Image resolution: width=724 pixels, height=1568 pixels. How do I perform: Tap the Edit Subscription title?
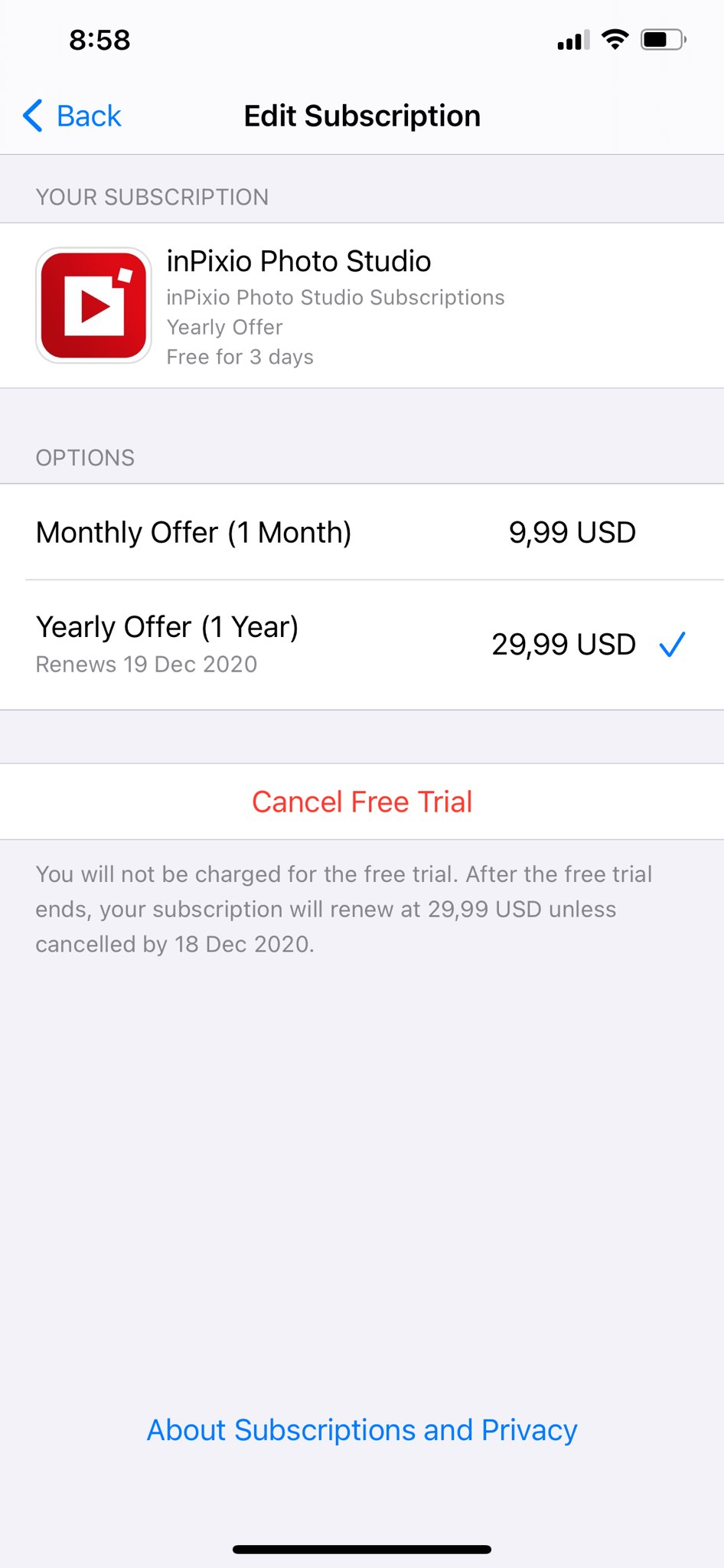(361, 116)
